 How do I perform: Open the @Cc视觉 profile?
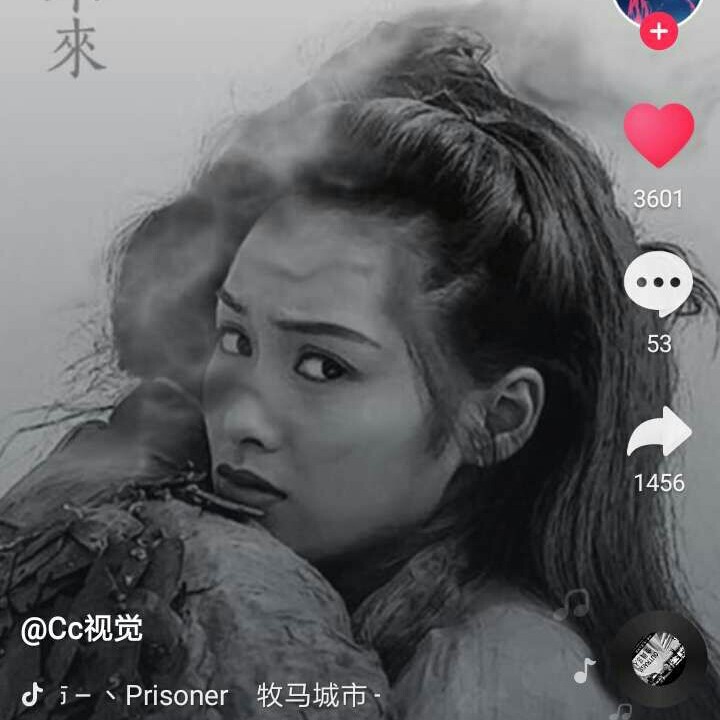tap(82, 629)
